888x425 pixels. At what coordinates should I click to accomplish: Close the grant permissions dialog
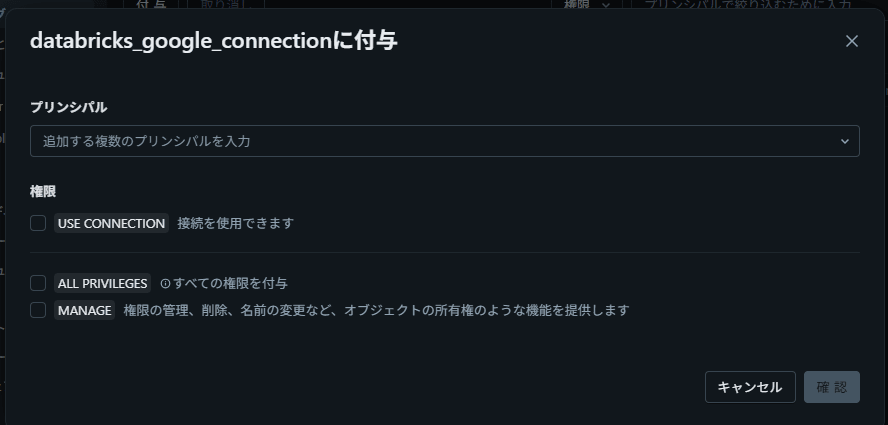(x=852, y=41)
